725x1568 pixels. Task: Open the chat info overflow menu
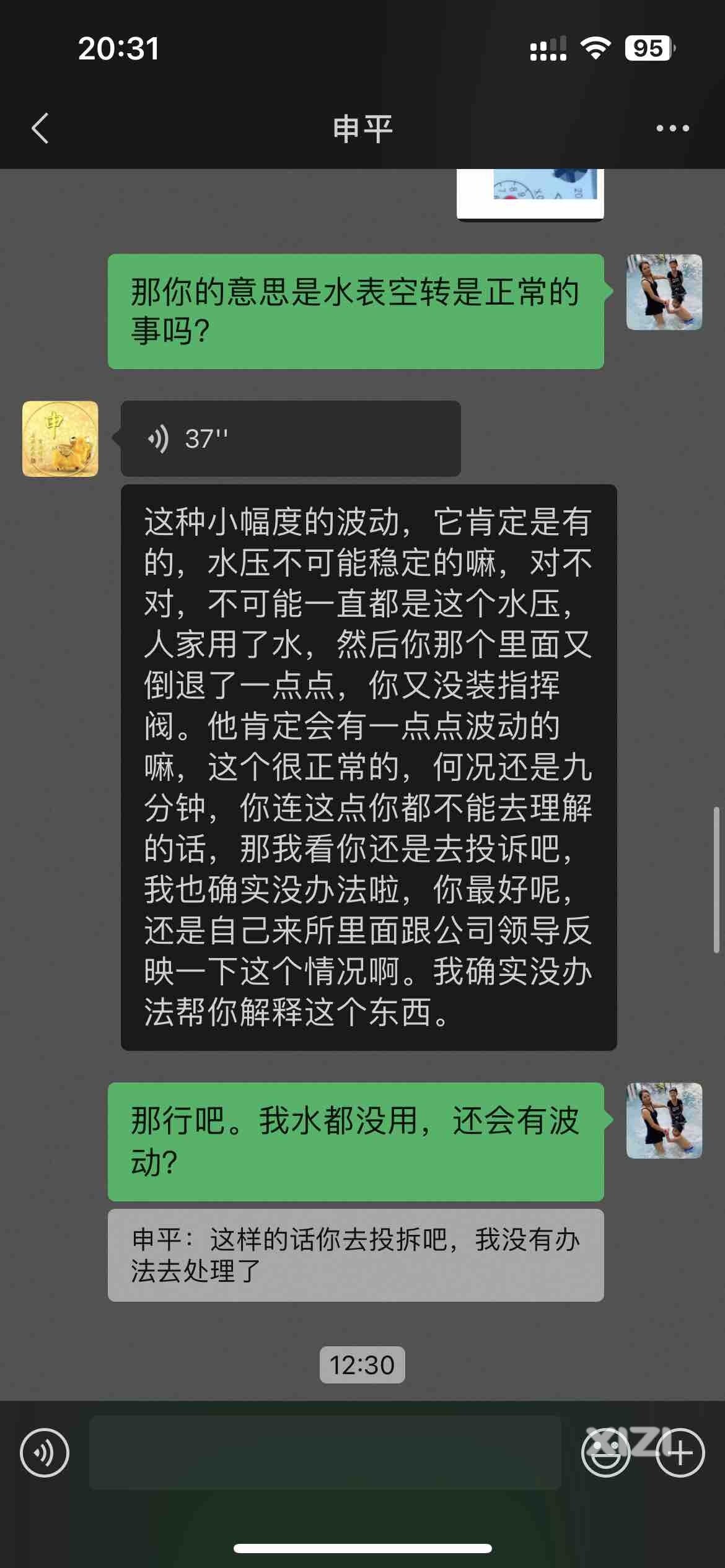pos(672,129)
